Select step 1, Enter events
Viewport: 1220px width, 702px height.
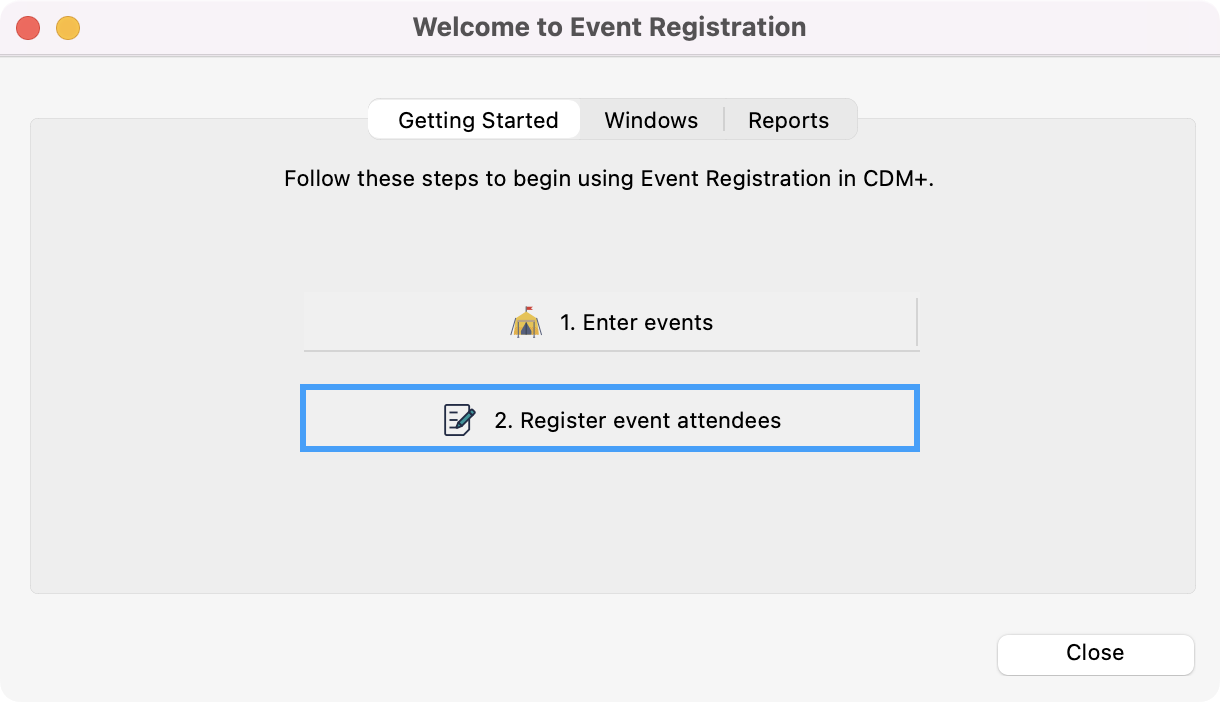pyautogui.click(x=610, y=322)
